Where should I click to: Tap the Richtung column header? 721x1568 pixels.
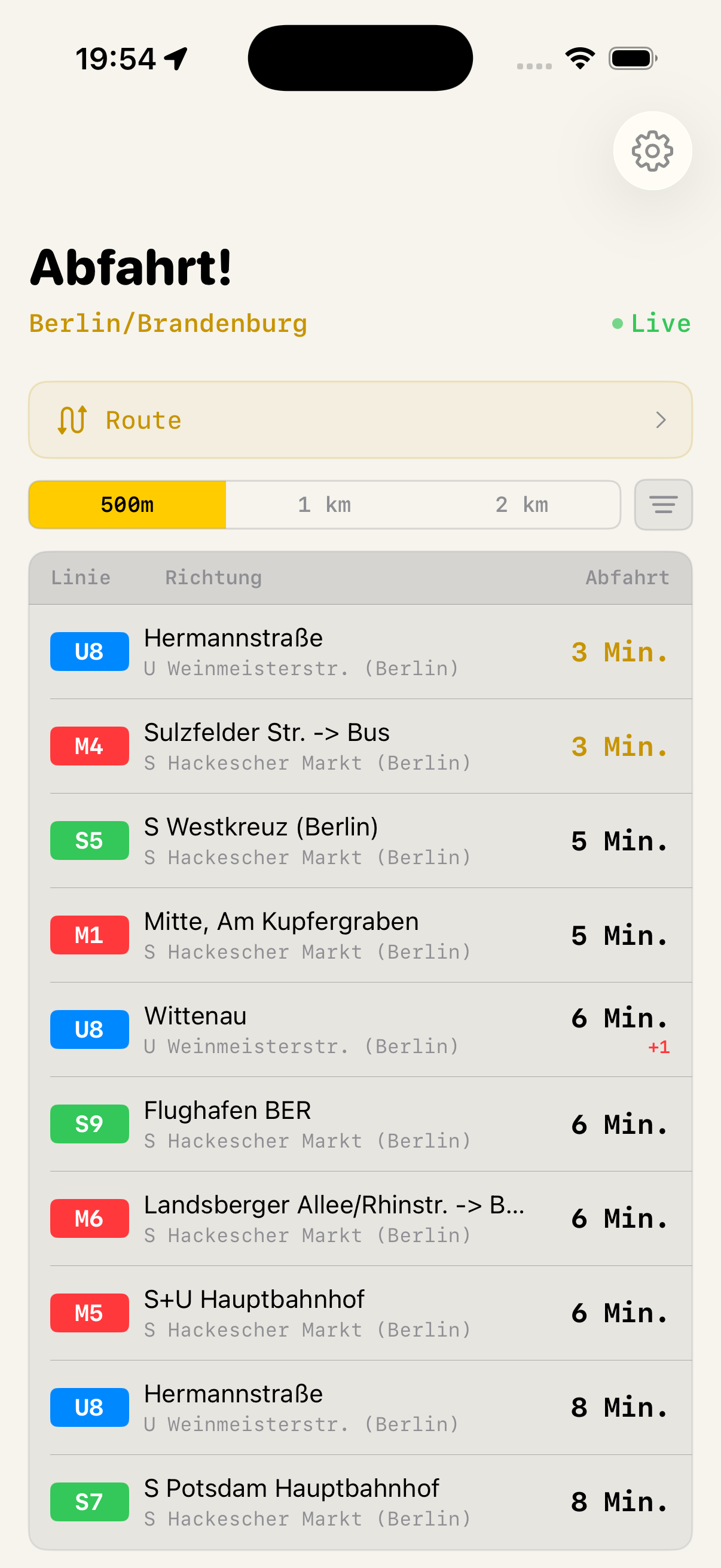point(213,577)
